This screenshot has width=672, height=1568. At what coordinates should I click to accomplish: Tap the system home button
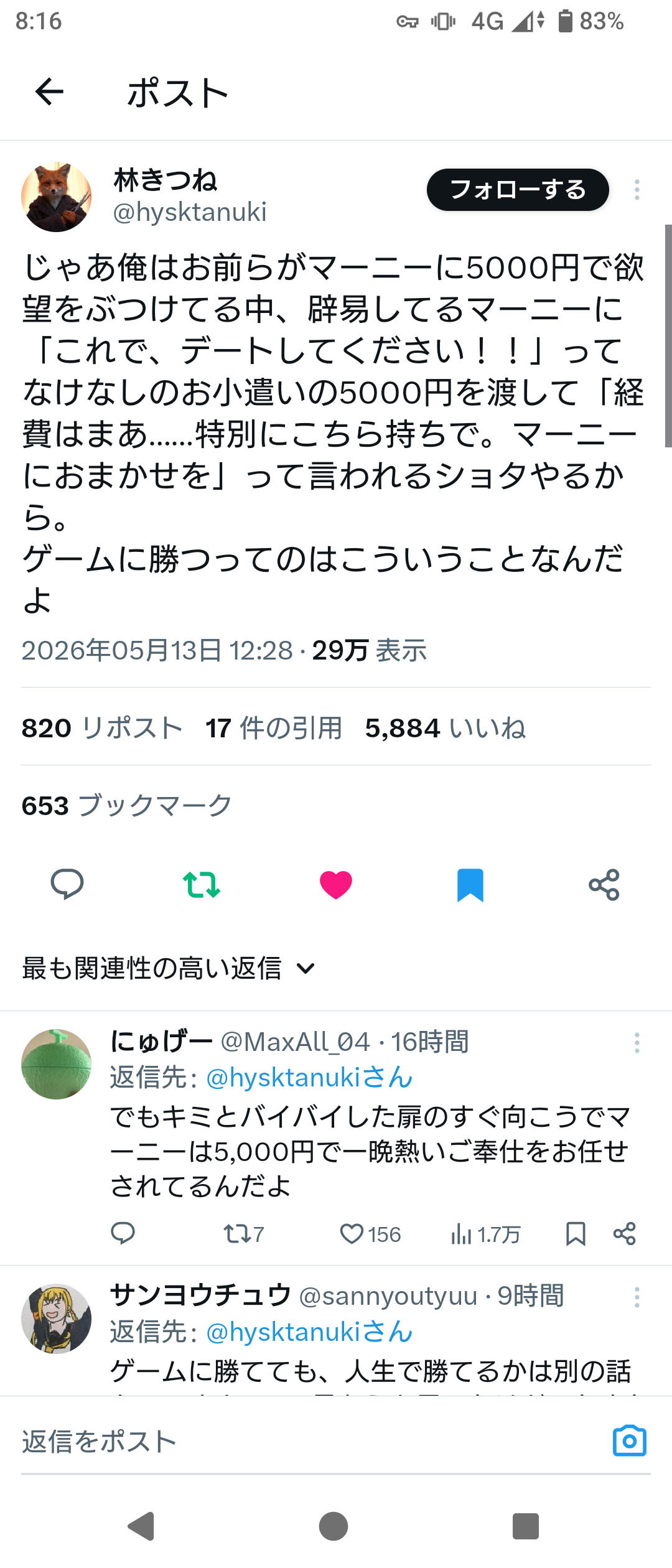(334, 1526)
